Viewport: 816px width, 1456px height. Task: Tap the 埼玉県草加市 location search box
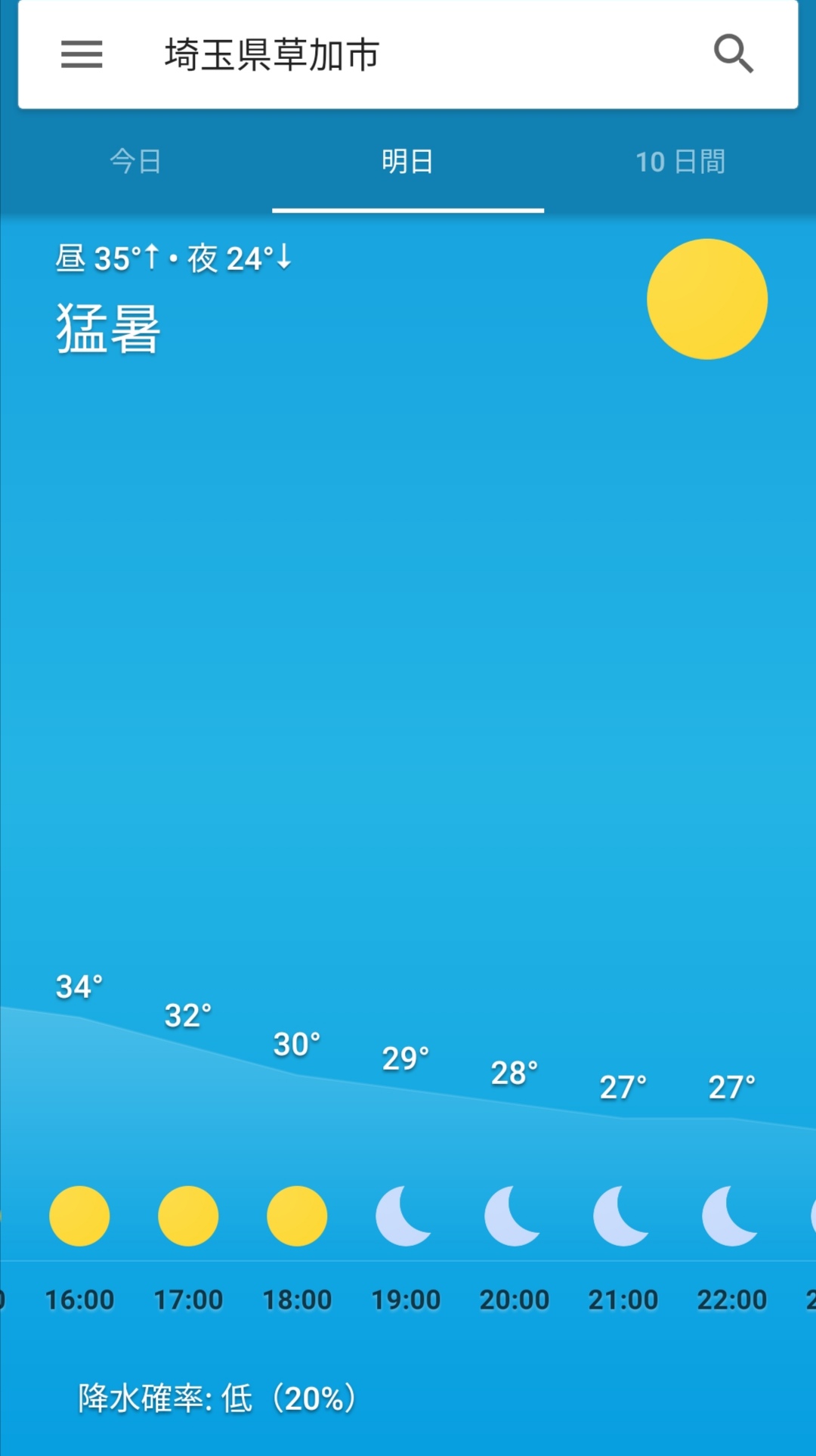408,54
